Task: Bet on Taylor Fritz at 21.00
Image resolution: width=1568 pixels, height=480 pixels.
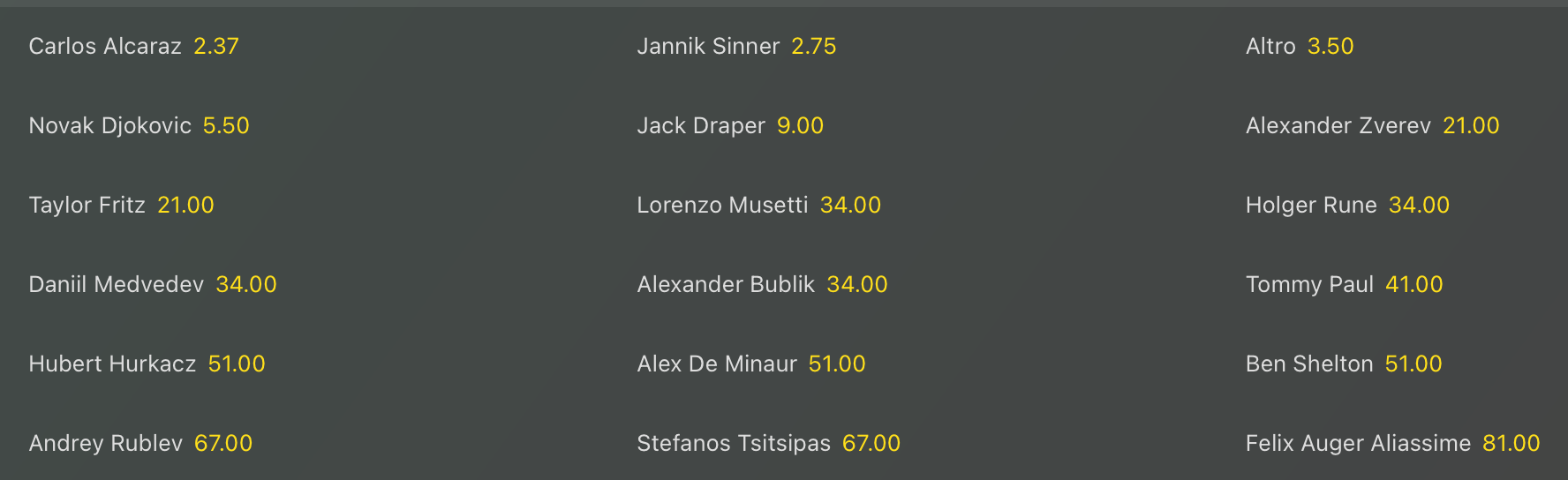Action: (x=121, y=205)
